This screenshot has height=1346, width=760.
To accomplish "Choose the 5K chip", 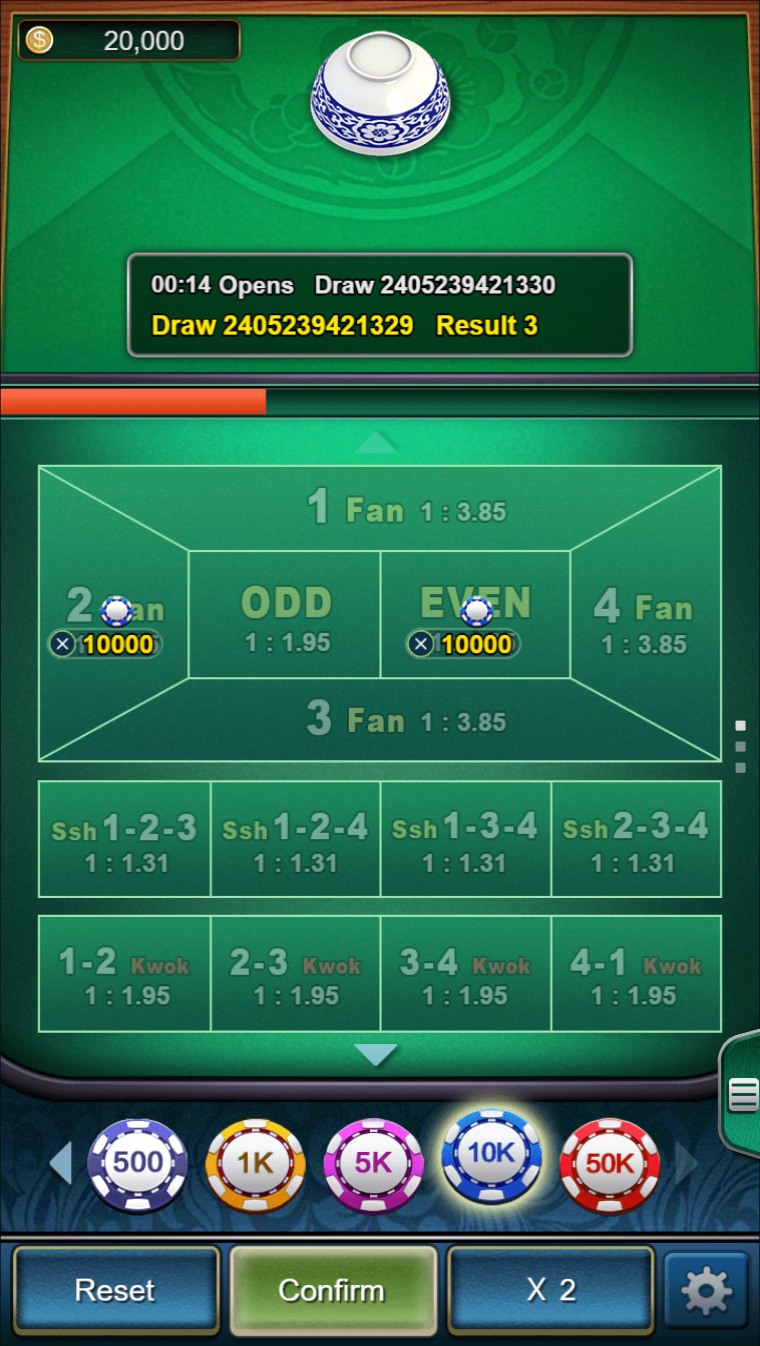I will (373, 1163).
